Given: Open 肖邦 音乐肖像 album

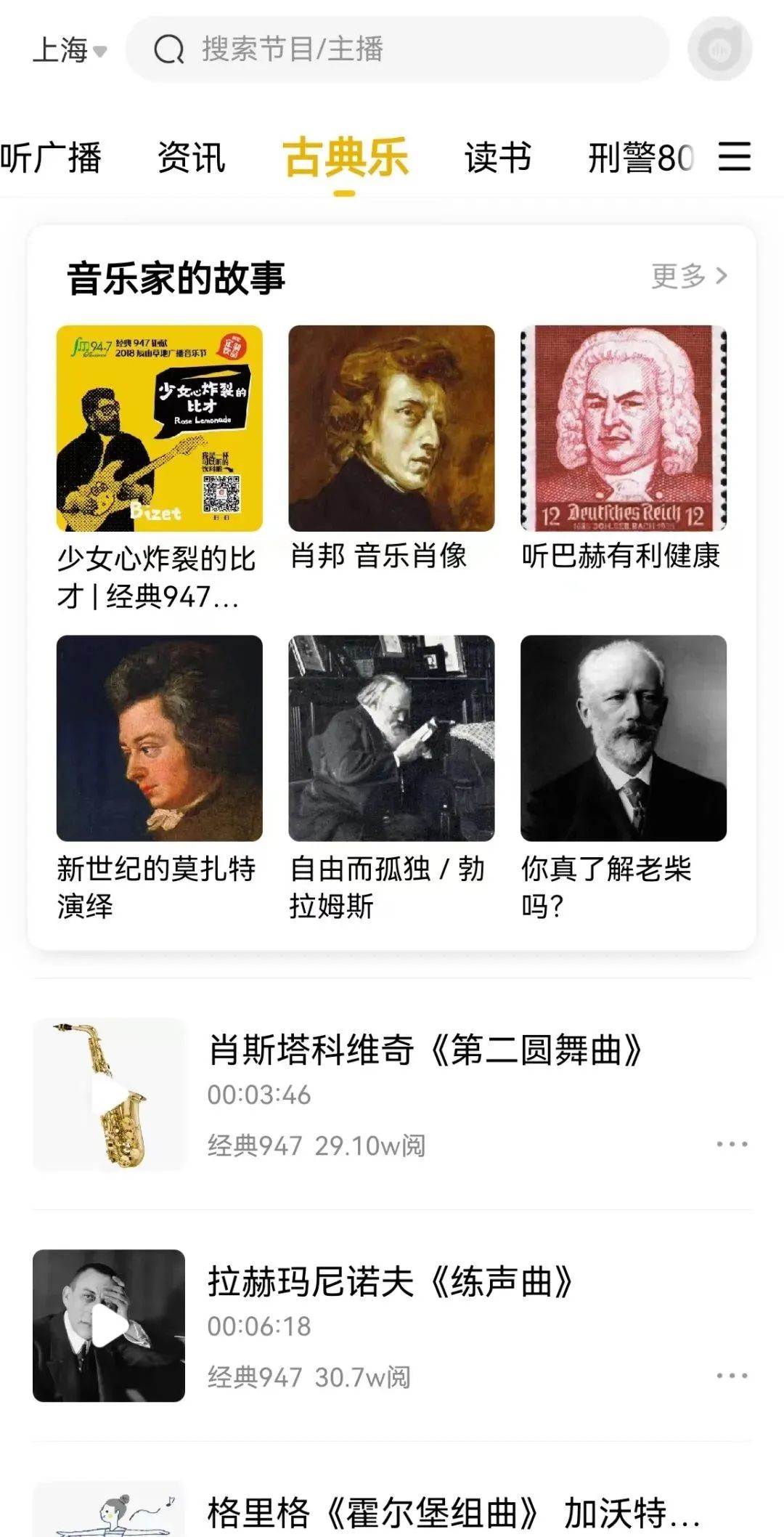Looking at the screenshot, I should pos(391,429).
